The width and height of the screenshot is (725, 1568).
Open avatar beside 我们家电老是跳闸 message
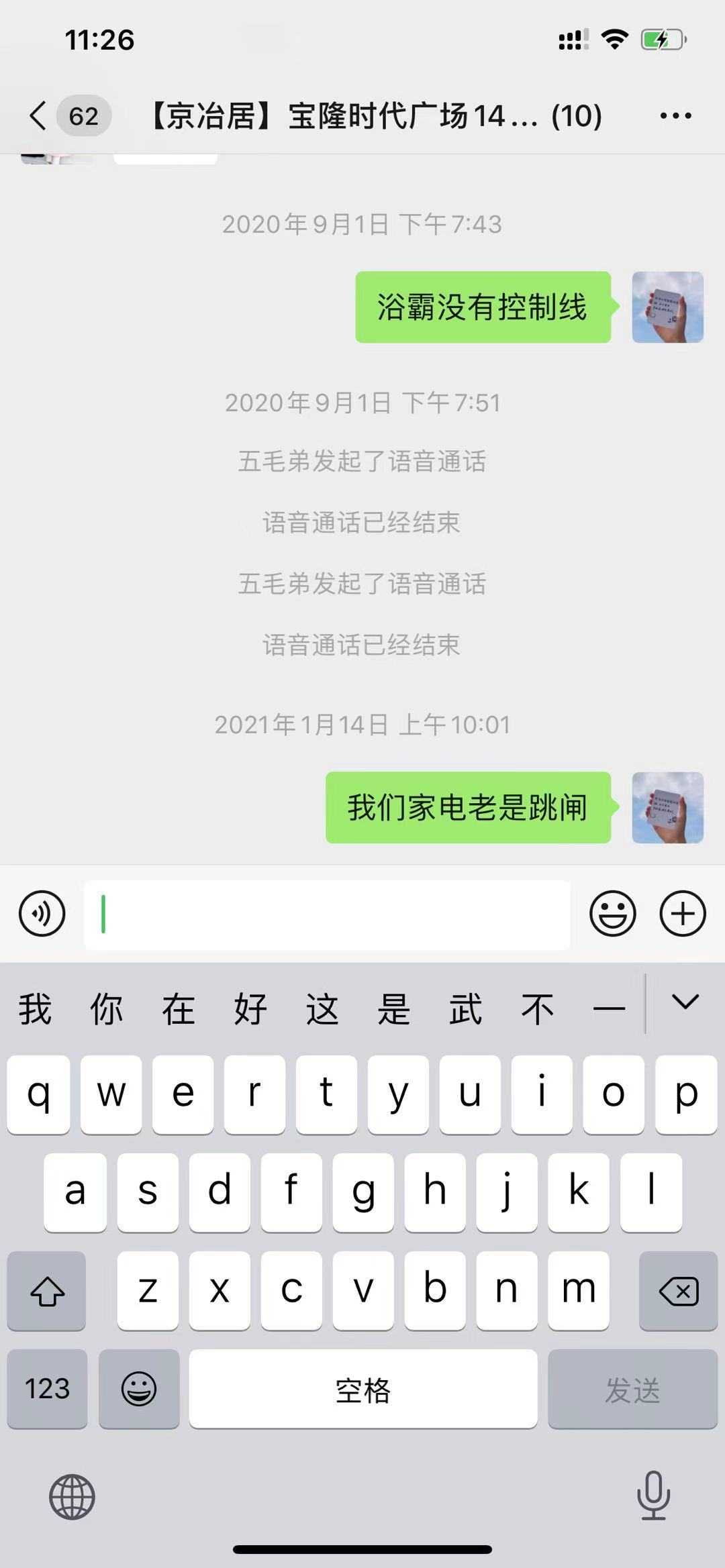pos(667,807)
